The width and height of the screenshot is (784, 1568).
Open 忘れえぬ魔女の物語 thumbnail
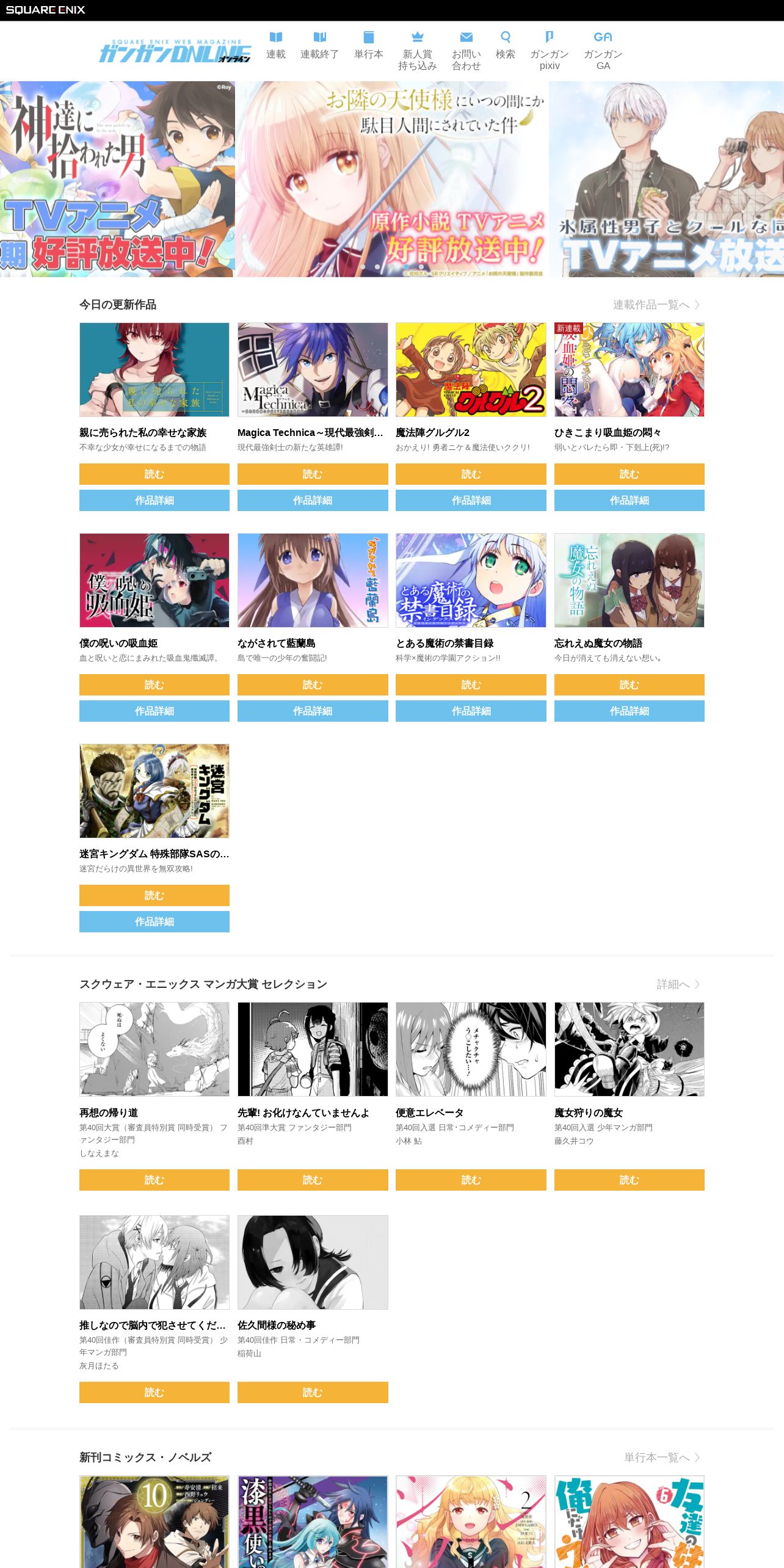pos(630,581)
